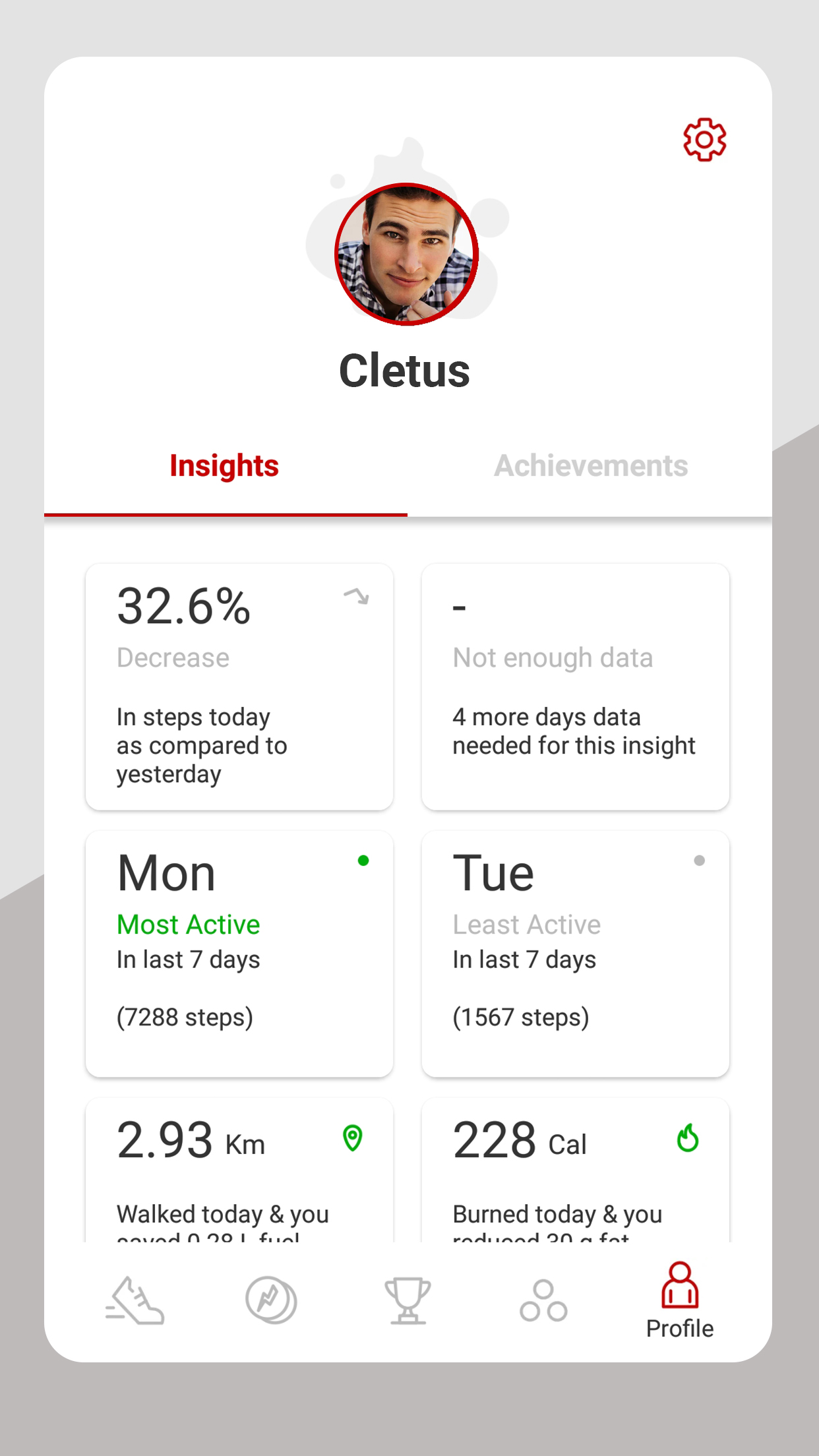819x1456 pixels.
Task: Go to the lightning coin tab
Action: (271, 1300)
